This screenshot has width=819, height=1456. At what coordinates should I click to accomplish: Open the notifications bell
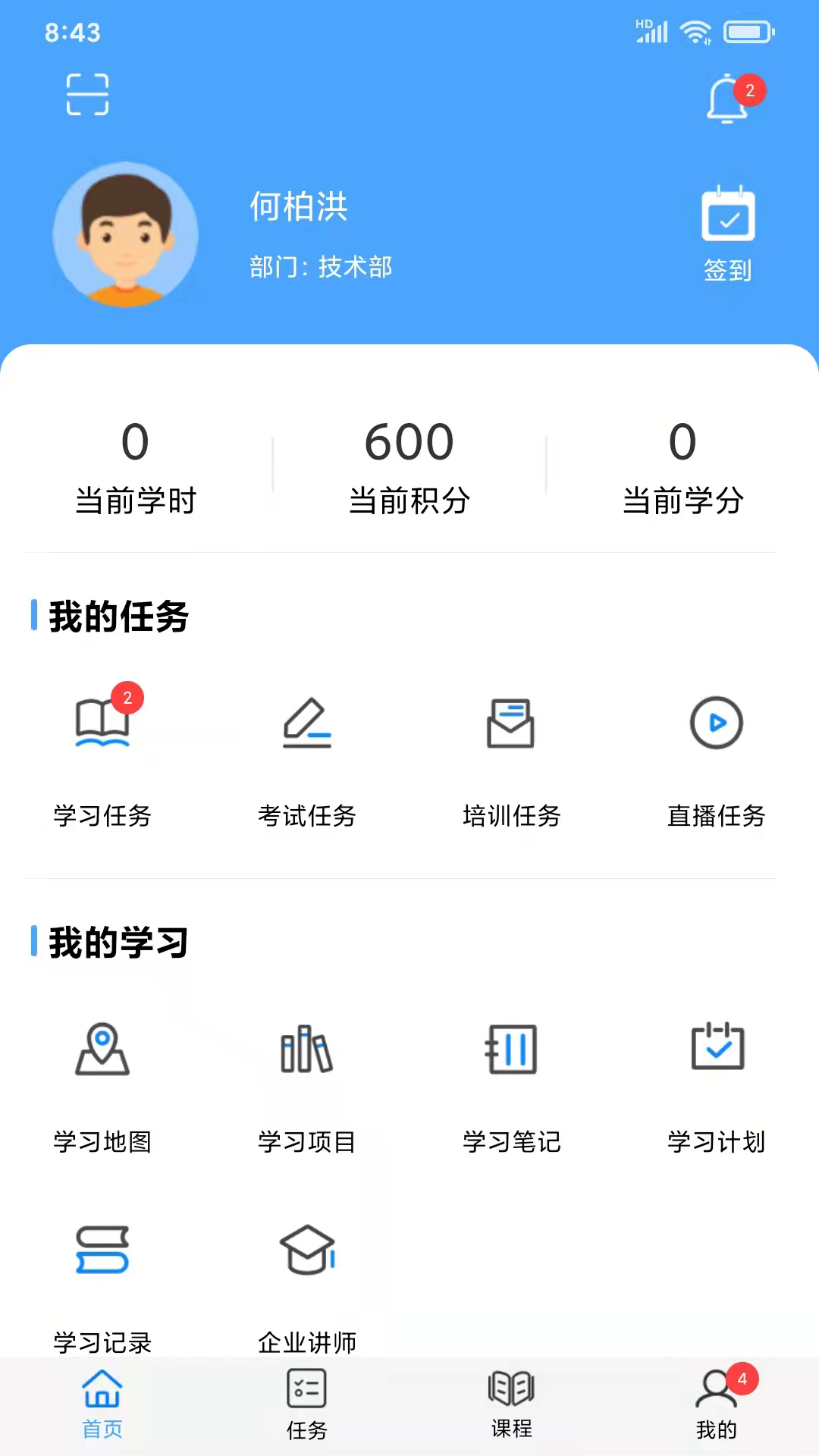[x=728, y=99]
